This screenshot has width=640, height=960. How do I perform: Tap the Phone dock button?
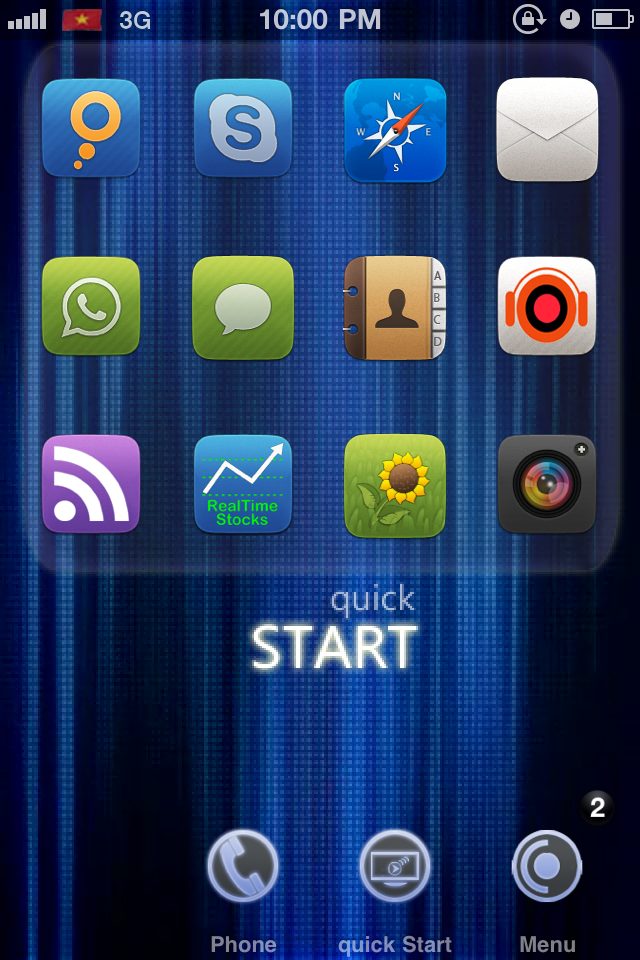(243, 866)
